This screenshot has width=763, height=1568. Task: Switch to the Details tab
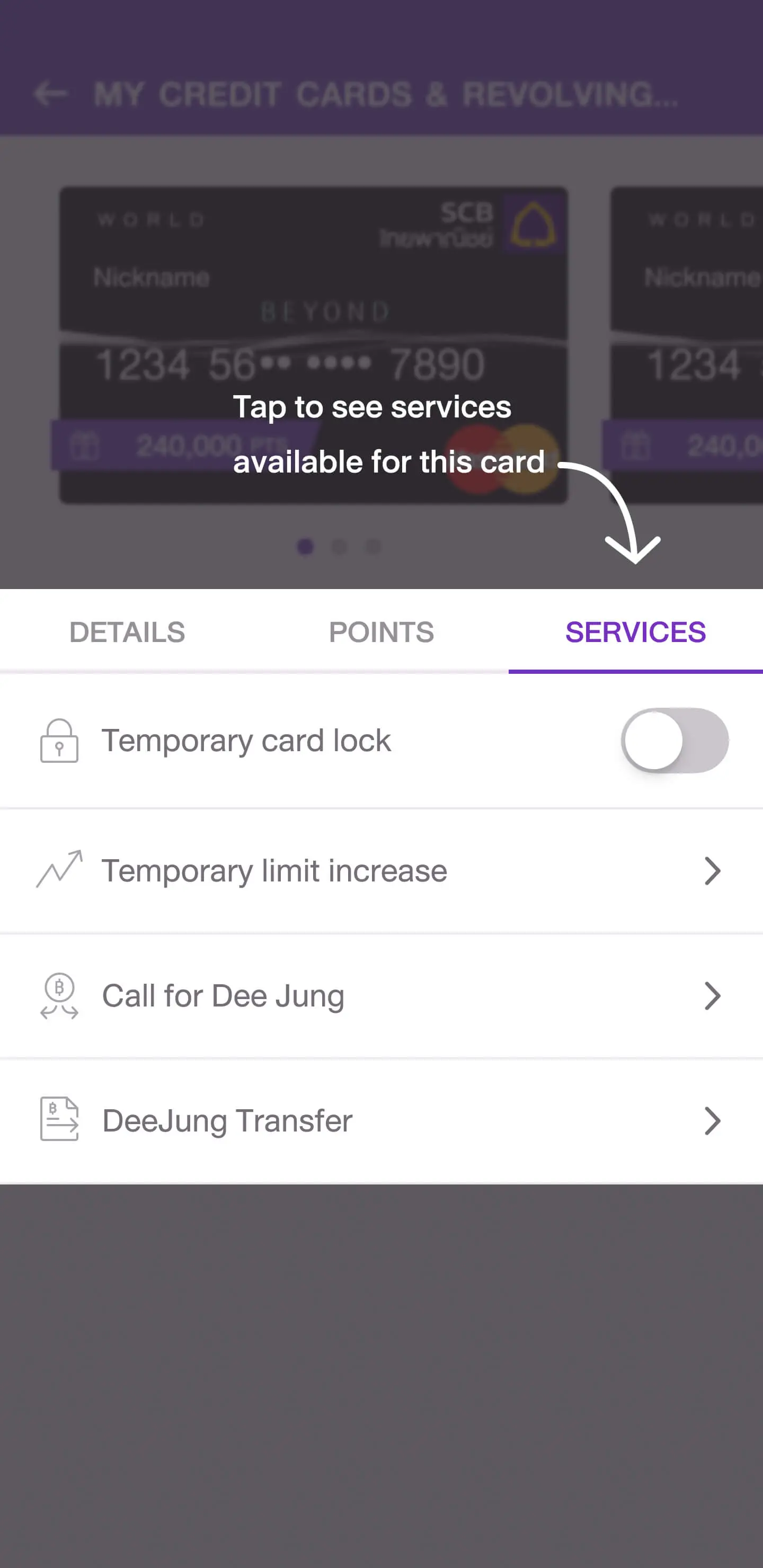[x=127, y=632]
